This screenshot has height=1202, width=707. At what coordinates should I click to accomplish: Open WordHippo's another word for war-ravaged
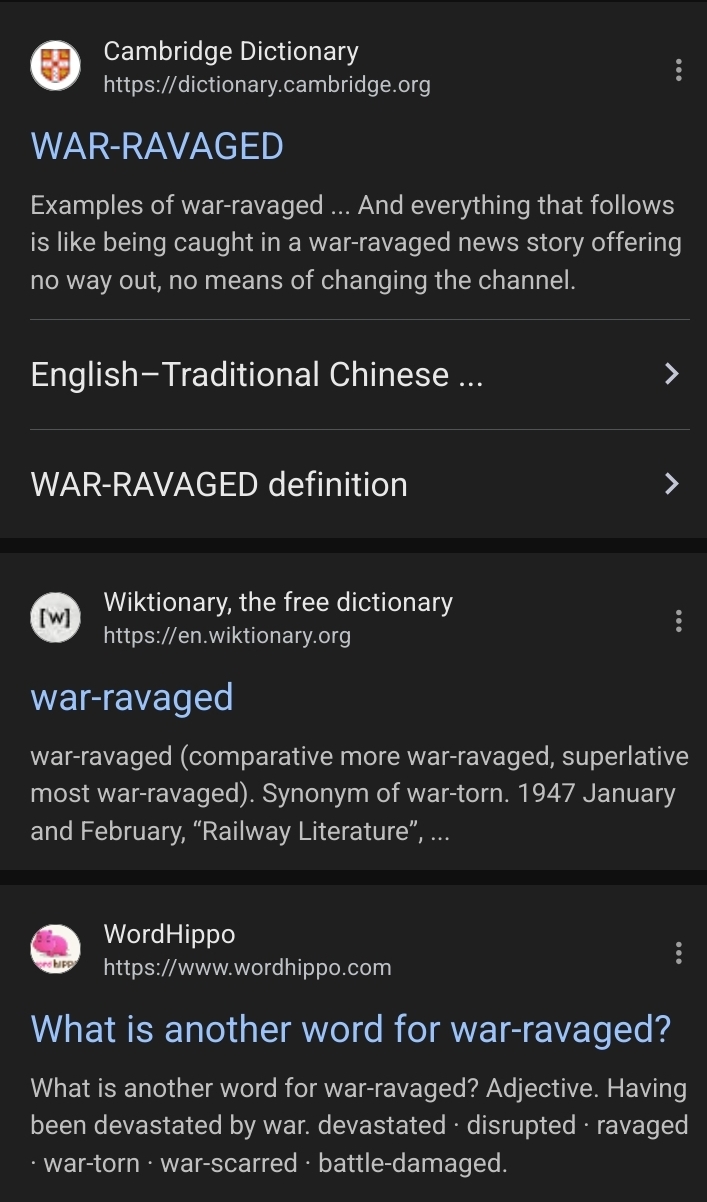(x=351, y=1029)
